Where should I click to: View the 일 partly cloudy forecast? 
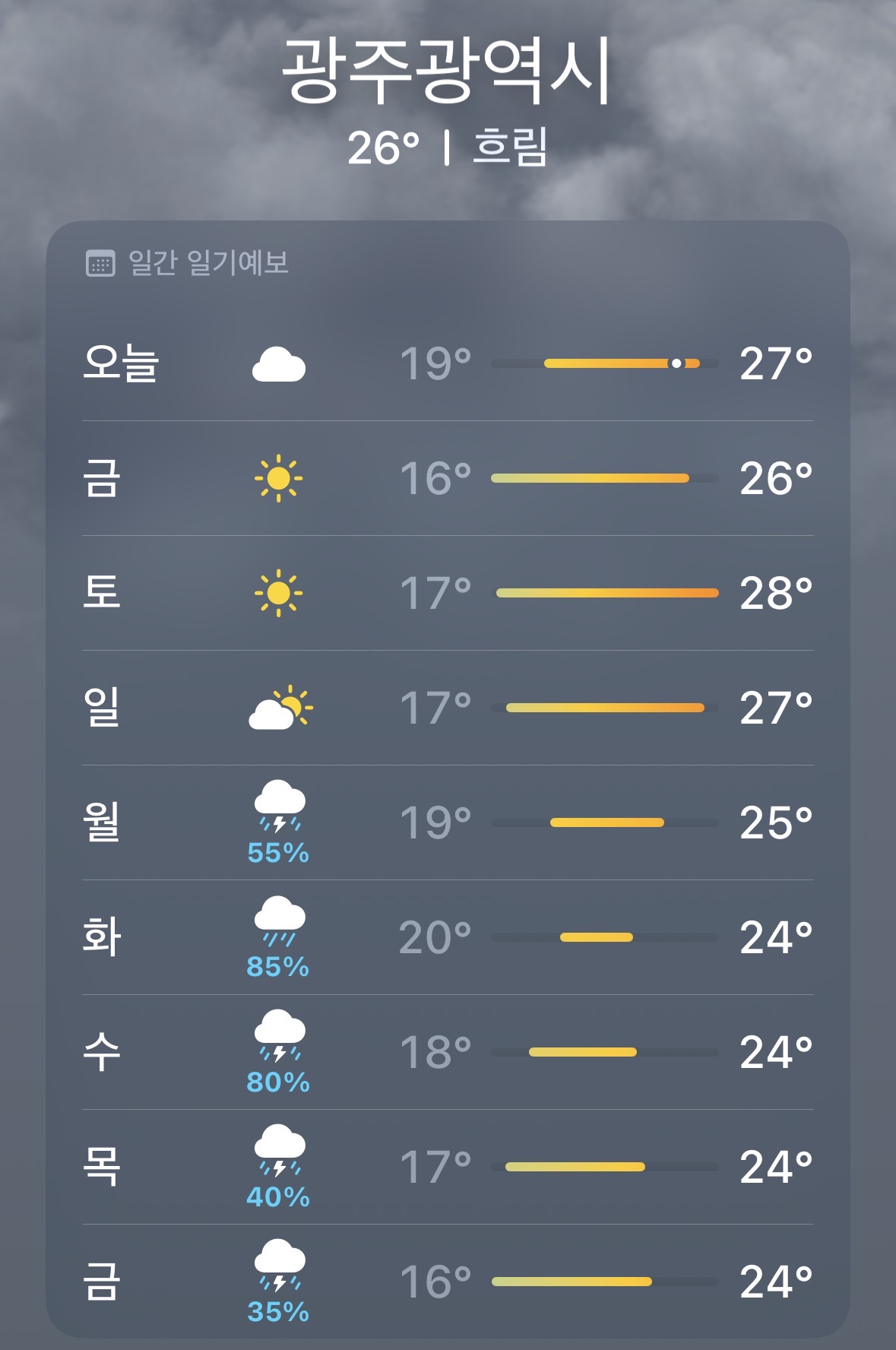click(x=448, y=708)
